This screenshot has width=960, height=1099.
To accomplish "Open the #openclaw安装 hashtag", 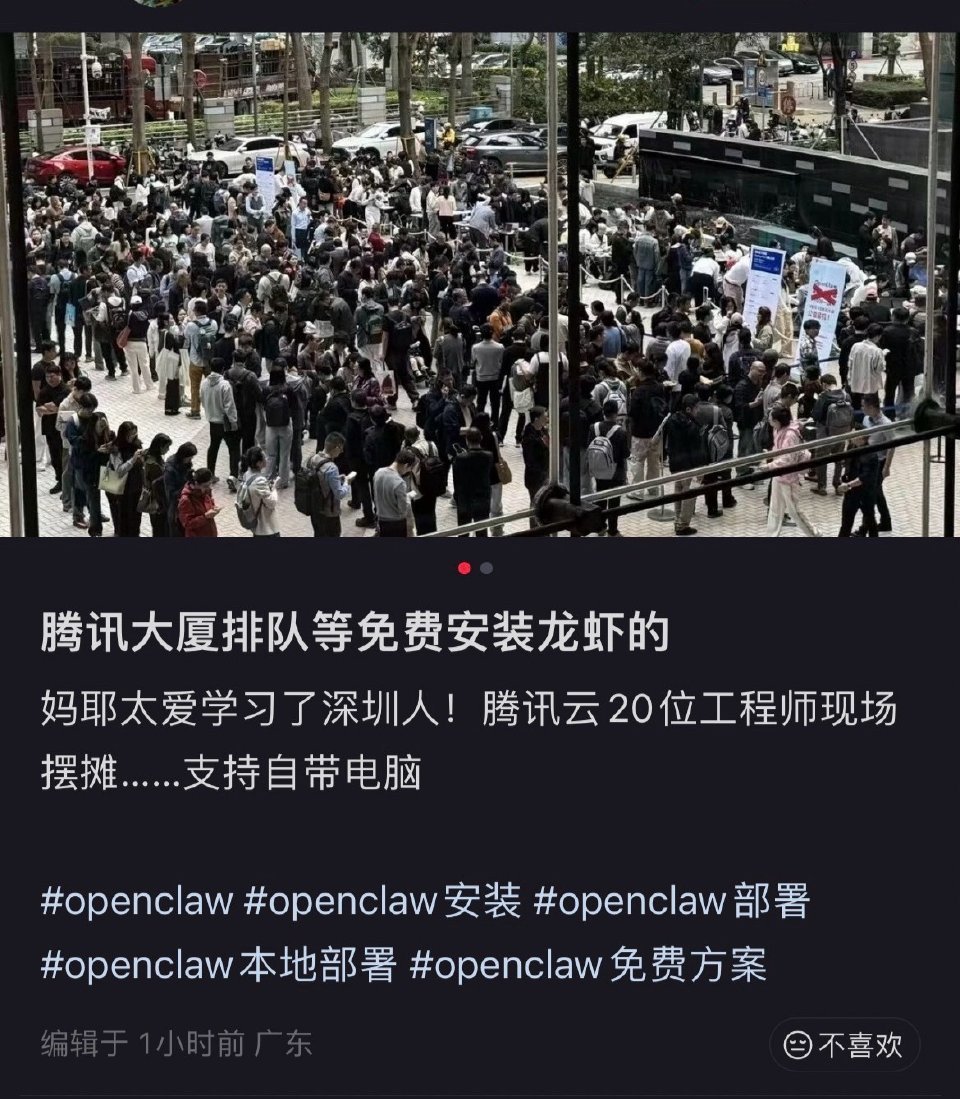I will pos(382,901).
